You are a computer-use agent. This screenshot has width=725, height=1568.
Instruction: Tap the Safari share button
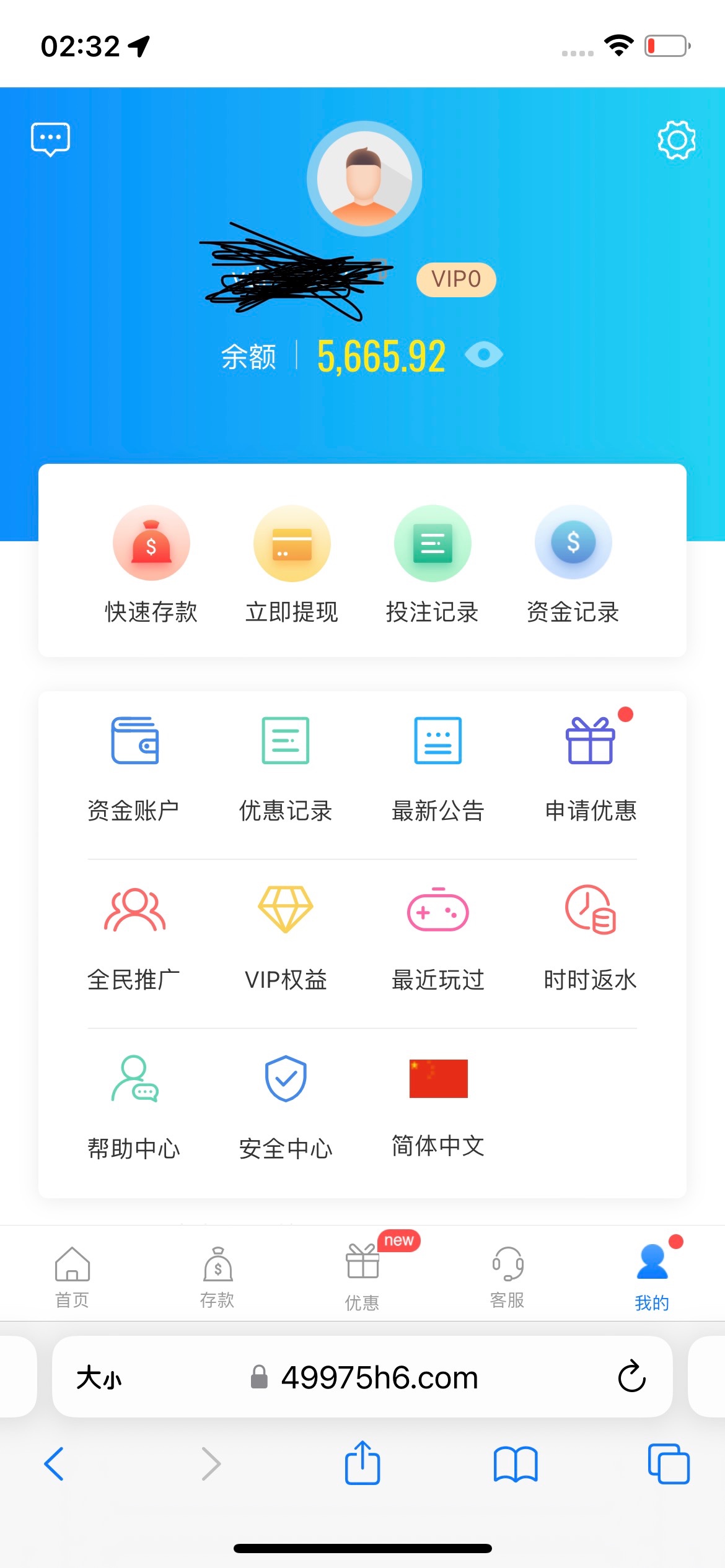coord(362,1464)
